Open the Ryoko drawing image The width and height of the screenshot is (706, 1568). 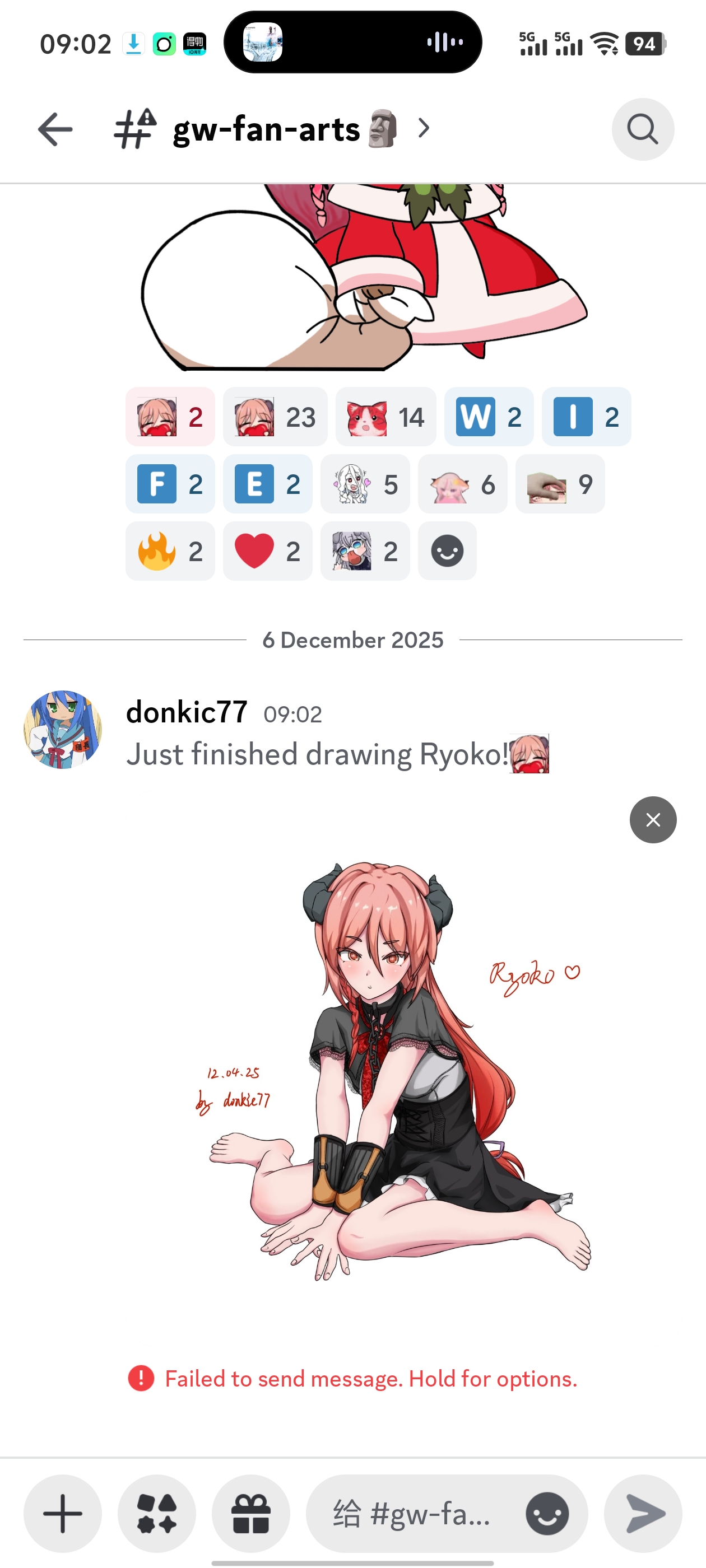pos(390,1071)
